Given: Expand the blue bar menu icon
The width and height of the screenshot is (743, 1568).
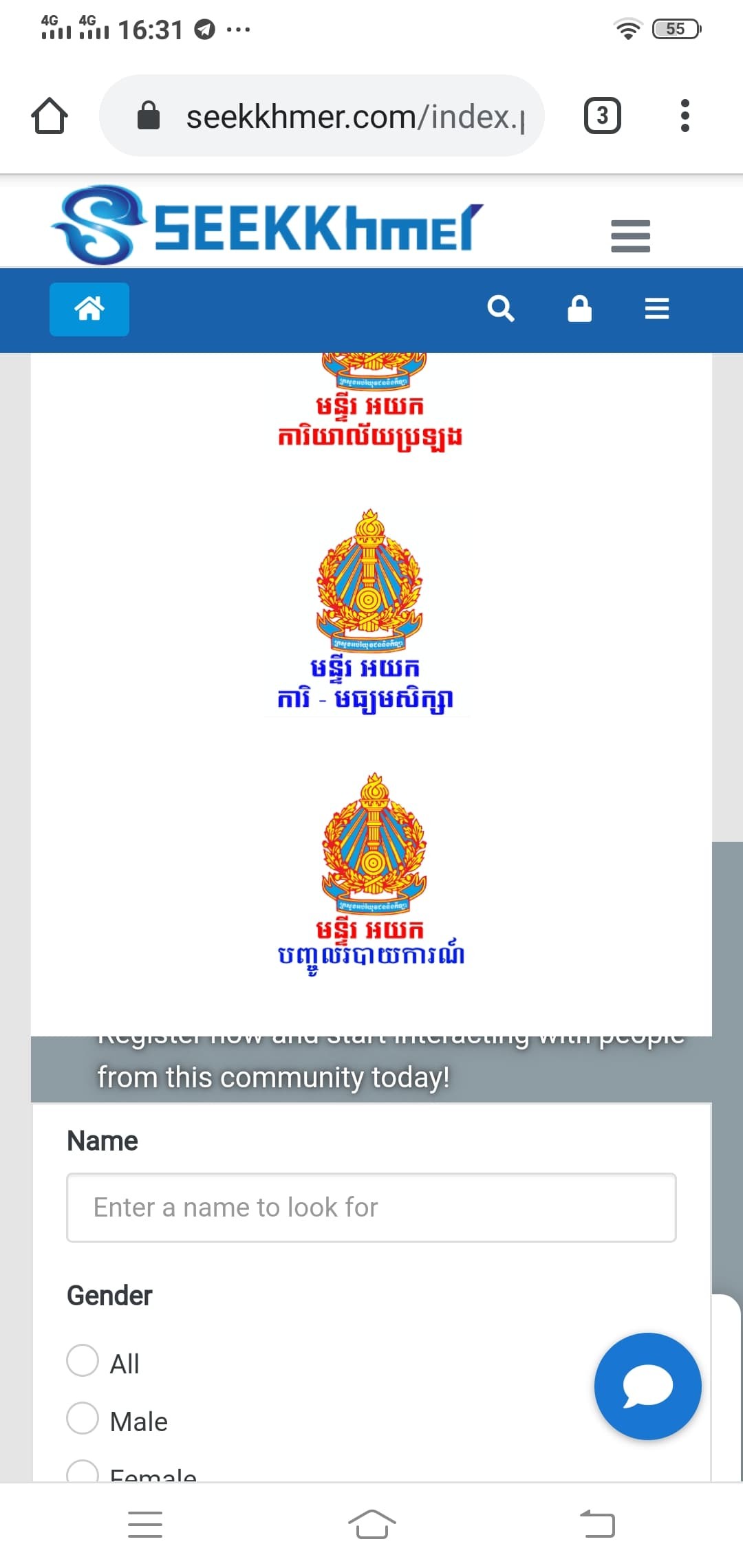Looking at the screenshot, I should pyautogui.click(x=657, y=309).
